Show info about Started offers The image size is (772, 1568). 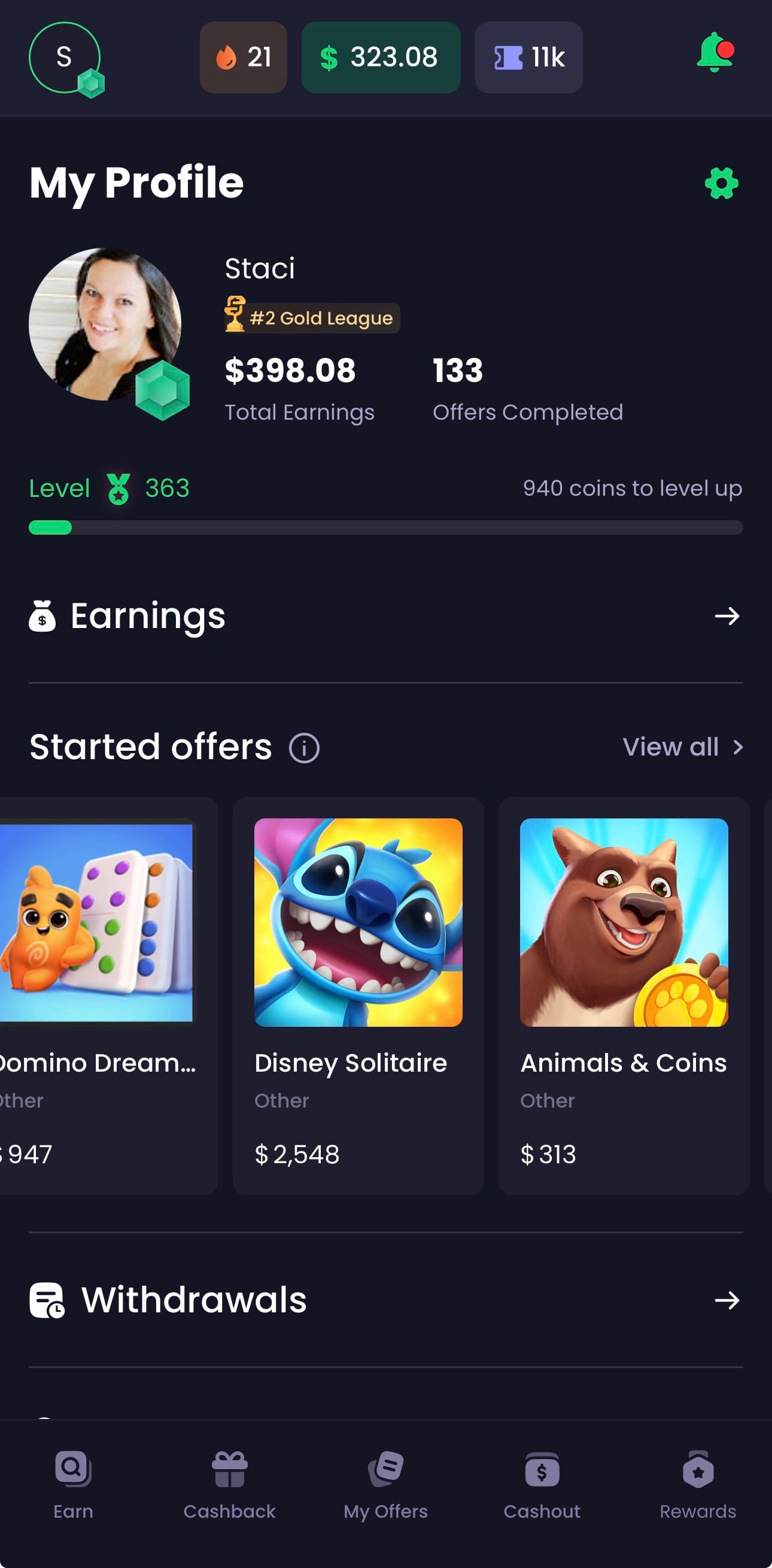[304, 747]
